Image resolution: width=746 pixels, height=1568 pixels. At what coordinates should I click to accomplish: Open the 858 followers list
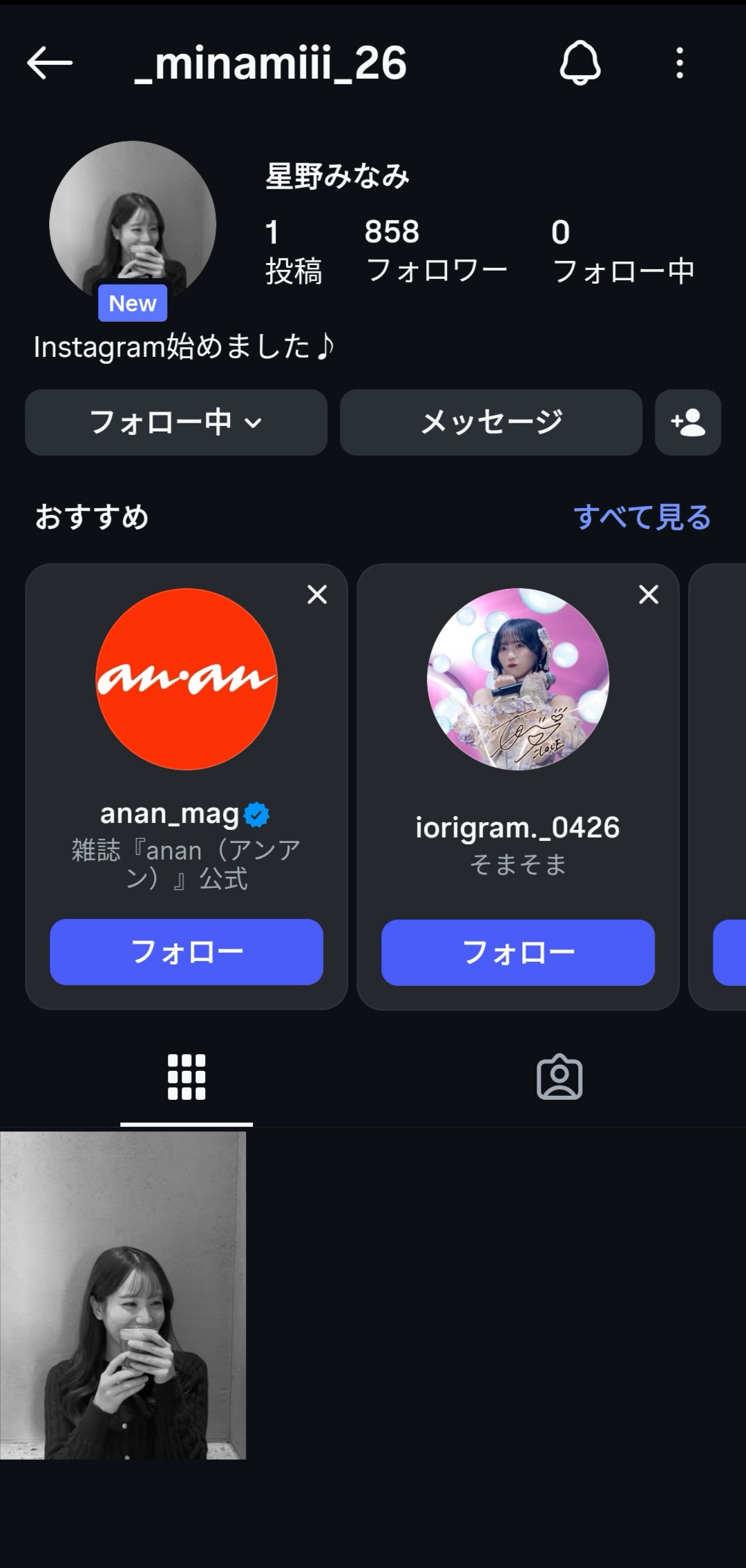[x=436, y=251]
